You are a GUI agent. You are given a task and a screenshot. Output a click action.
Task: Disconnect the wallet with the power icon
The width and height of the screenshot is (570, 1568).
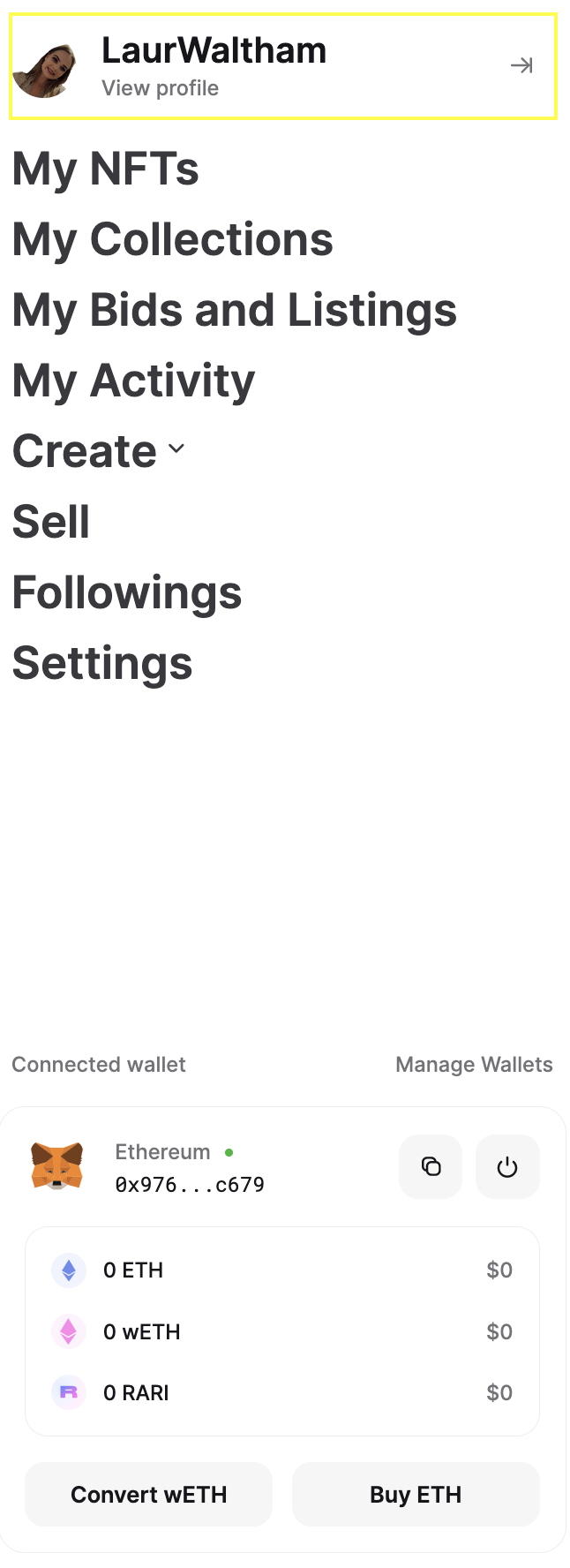click(x=507, y=1167)
